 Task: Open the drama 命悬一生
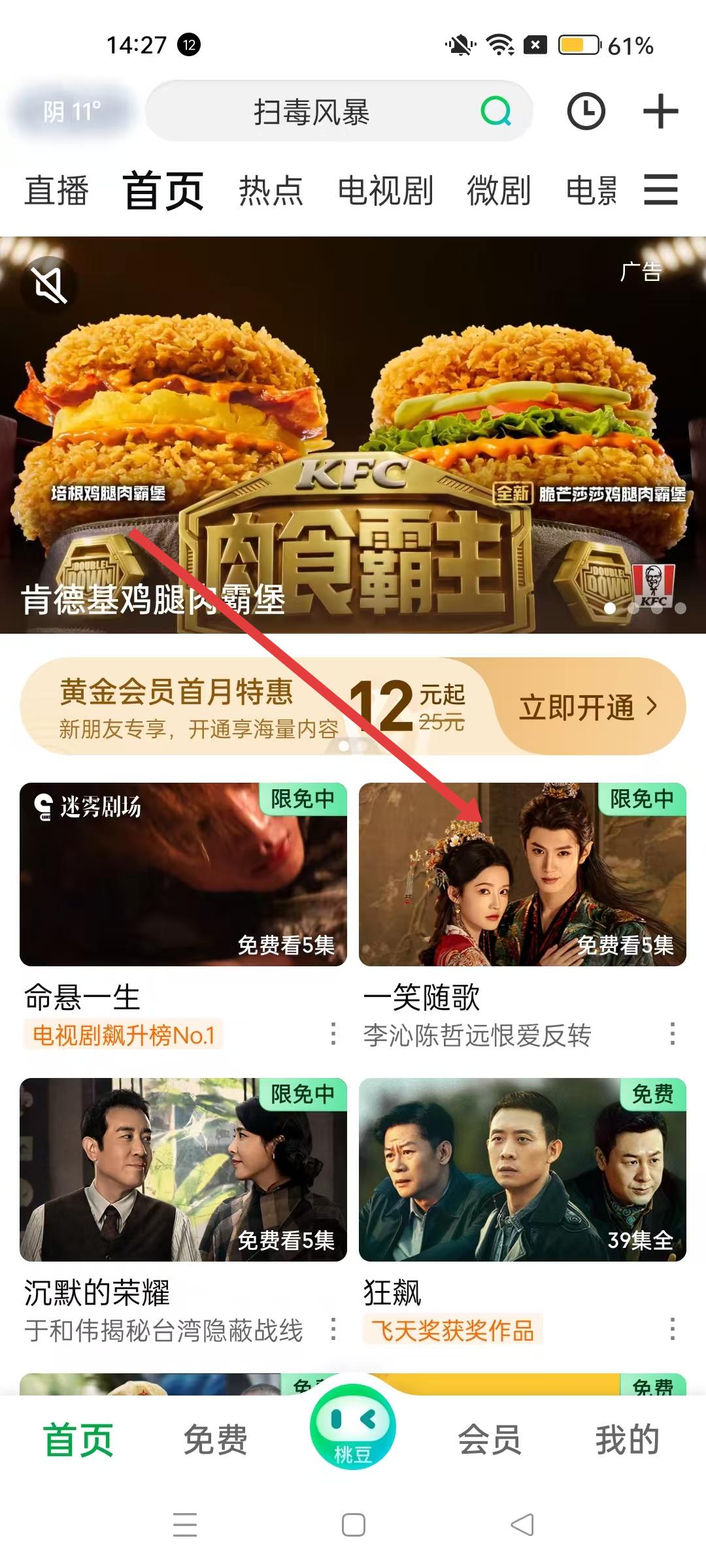tap(183, 874)
